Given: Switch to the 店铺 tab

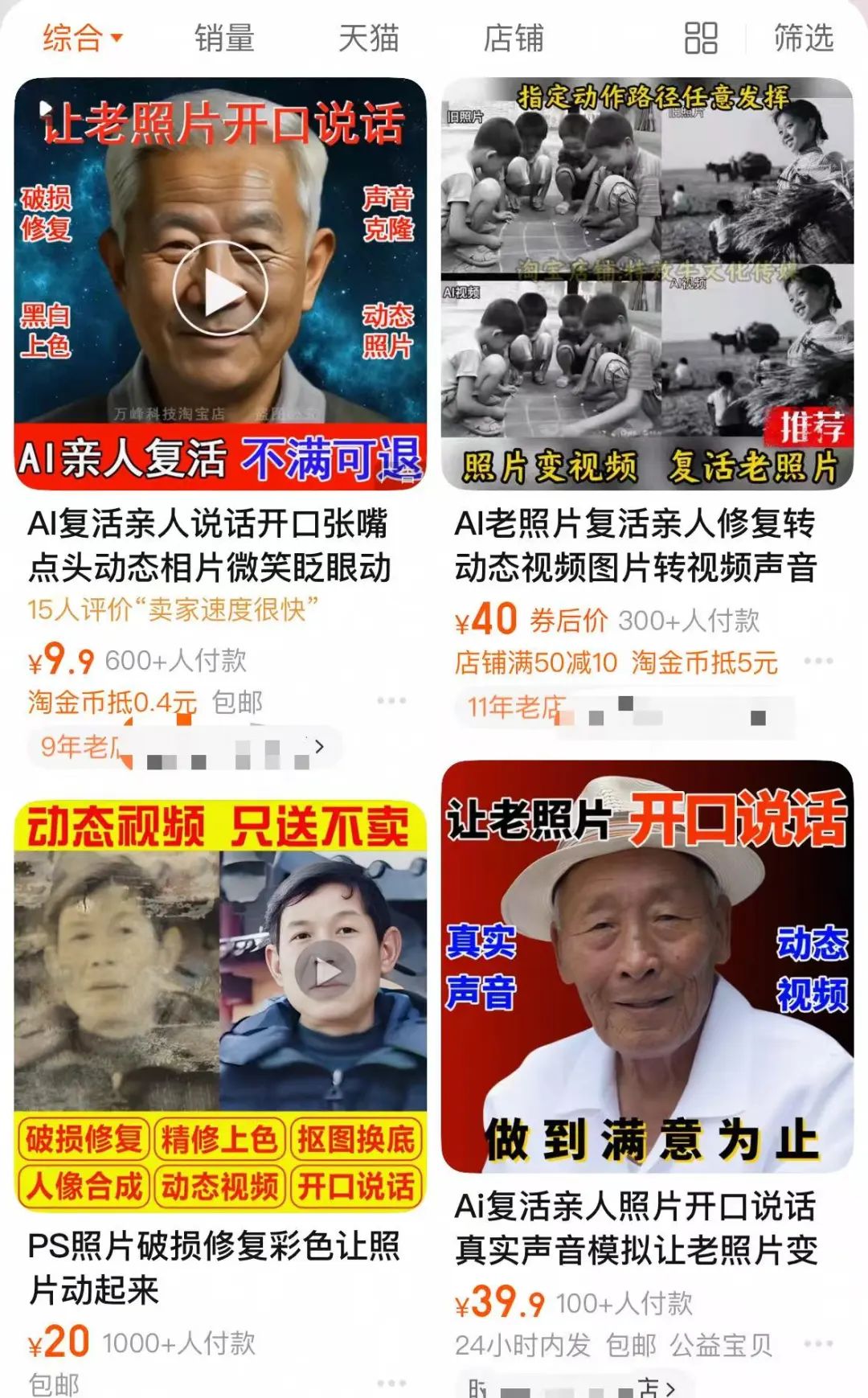Looking at the screenshot, I should tap(514, 38).
